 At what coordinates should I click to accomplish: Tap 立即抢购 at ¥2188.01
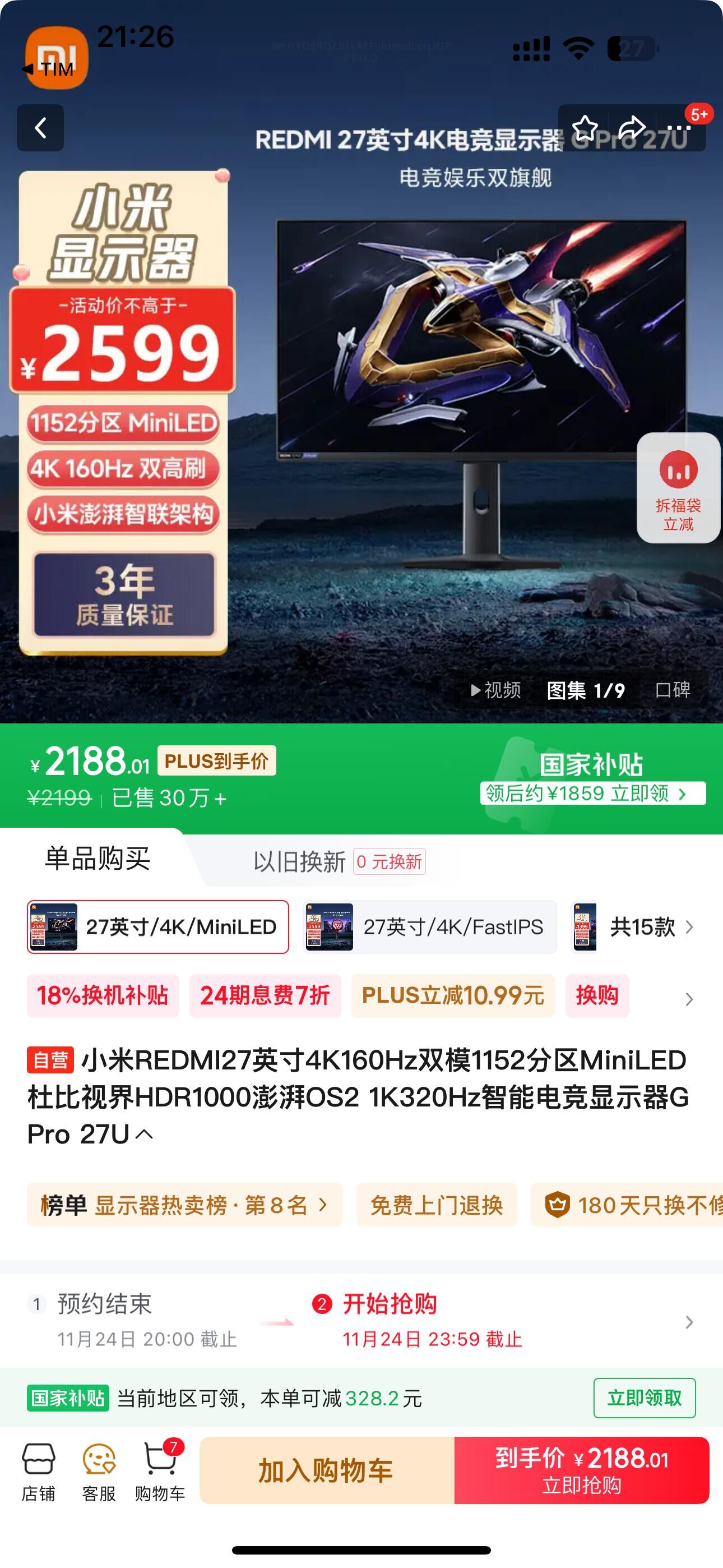point(582,1470)
